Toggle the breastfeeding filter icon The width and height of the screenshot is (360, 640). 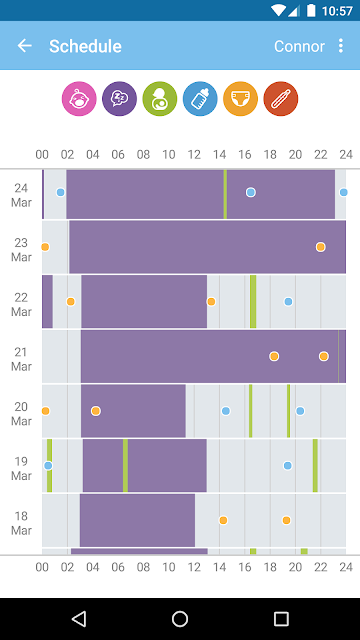pyautogui.click(x=160, y=99)
